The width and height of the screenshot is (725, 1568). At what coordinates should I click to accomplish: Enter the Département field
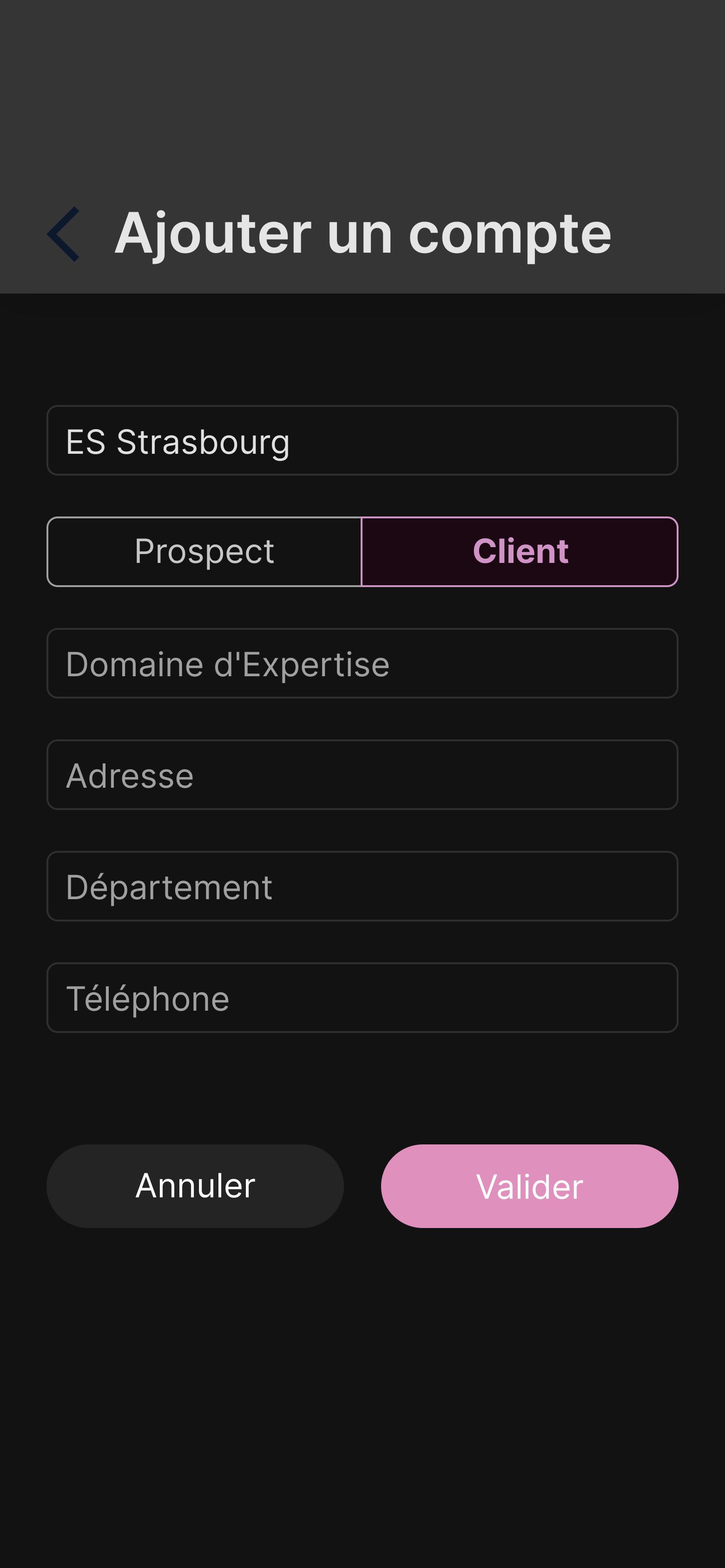(x=362, y=886)
